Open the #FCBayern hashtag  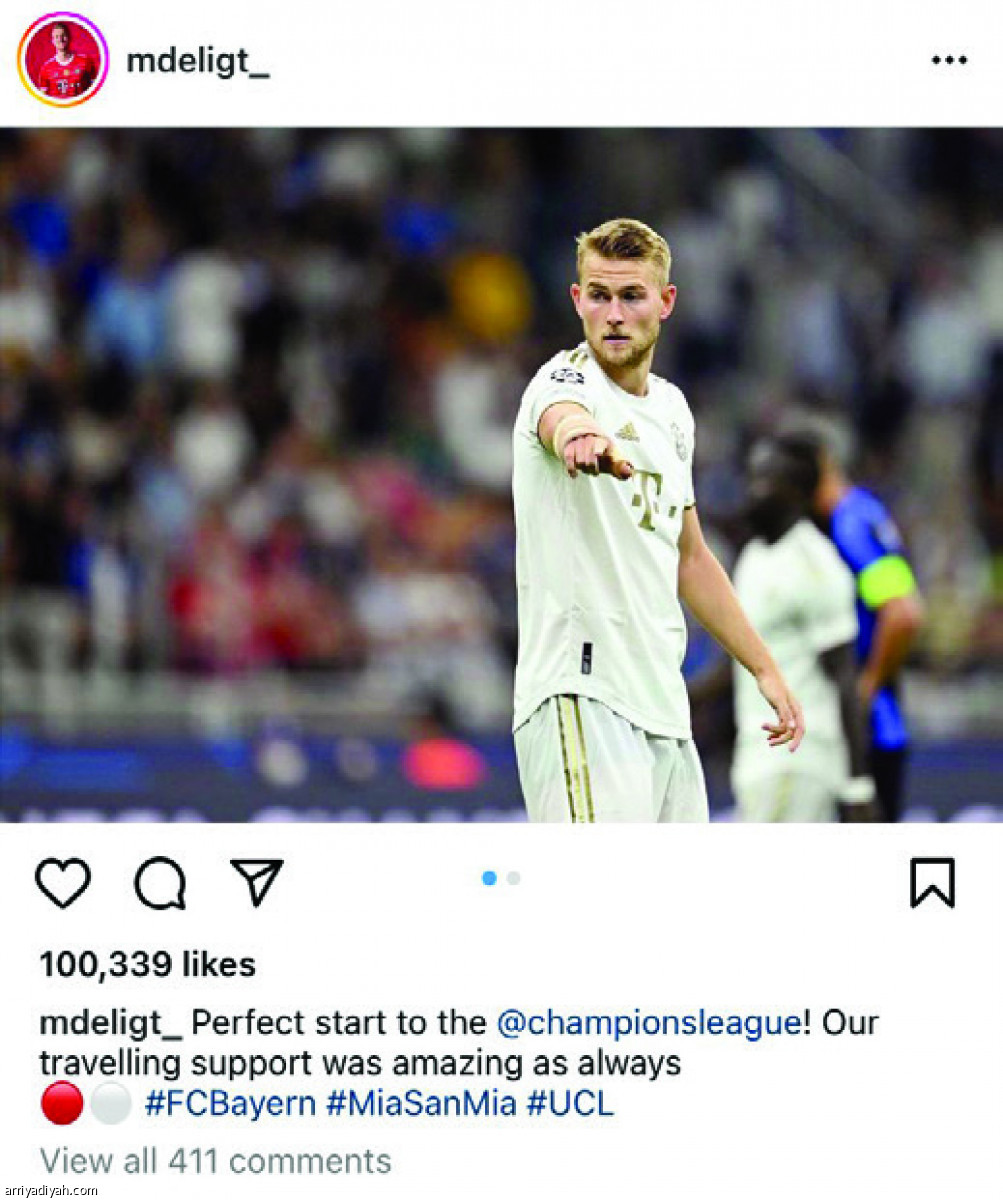pyautogui.click(x=230, y=1104)
